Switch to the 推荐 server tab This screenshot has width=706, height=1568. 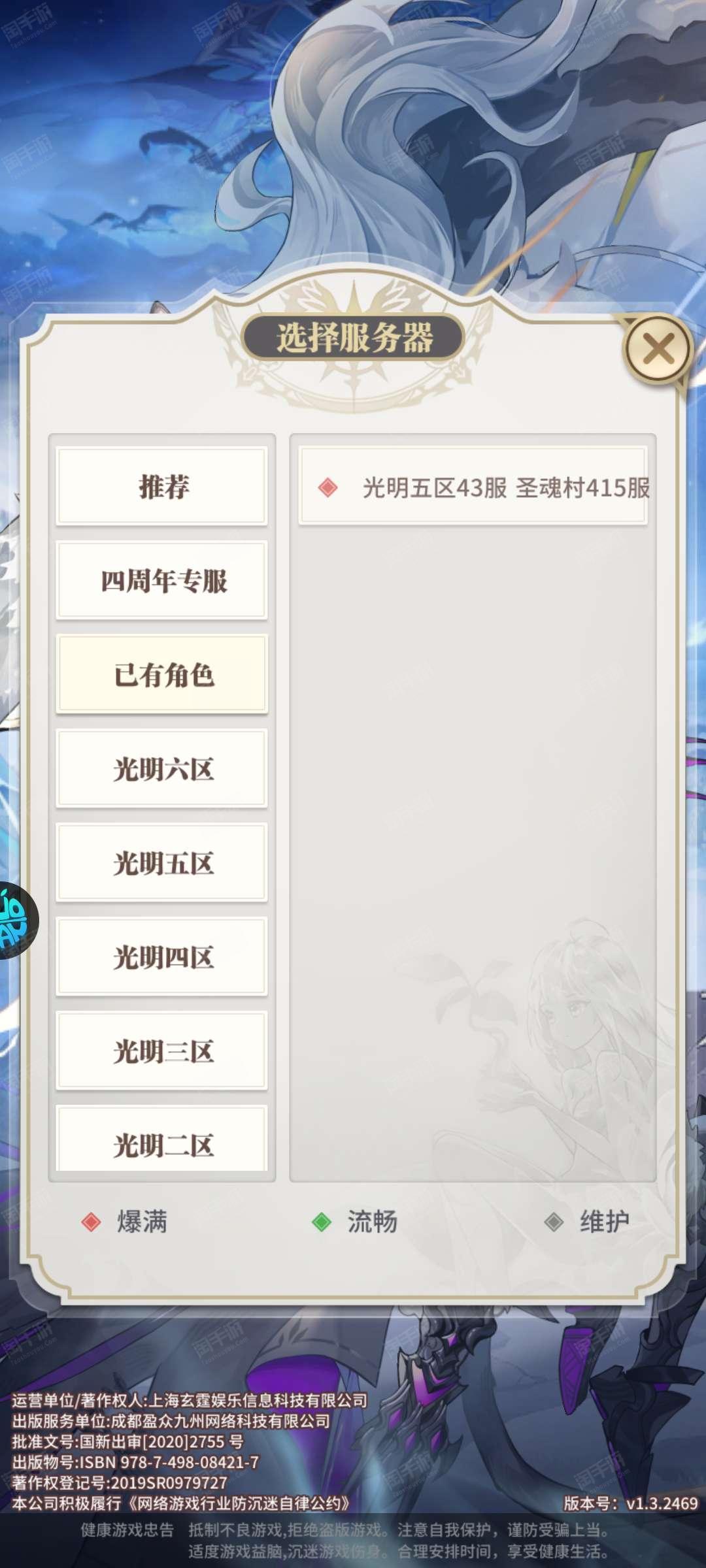click(x=162, y=486)
